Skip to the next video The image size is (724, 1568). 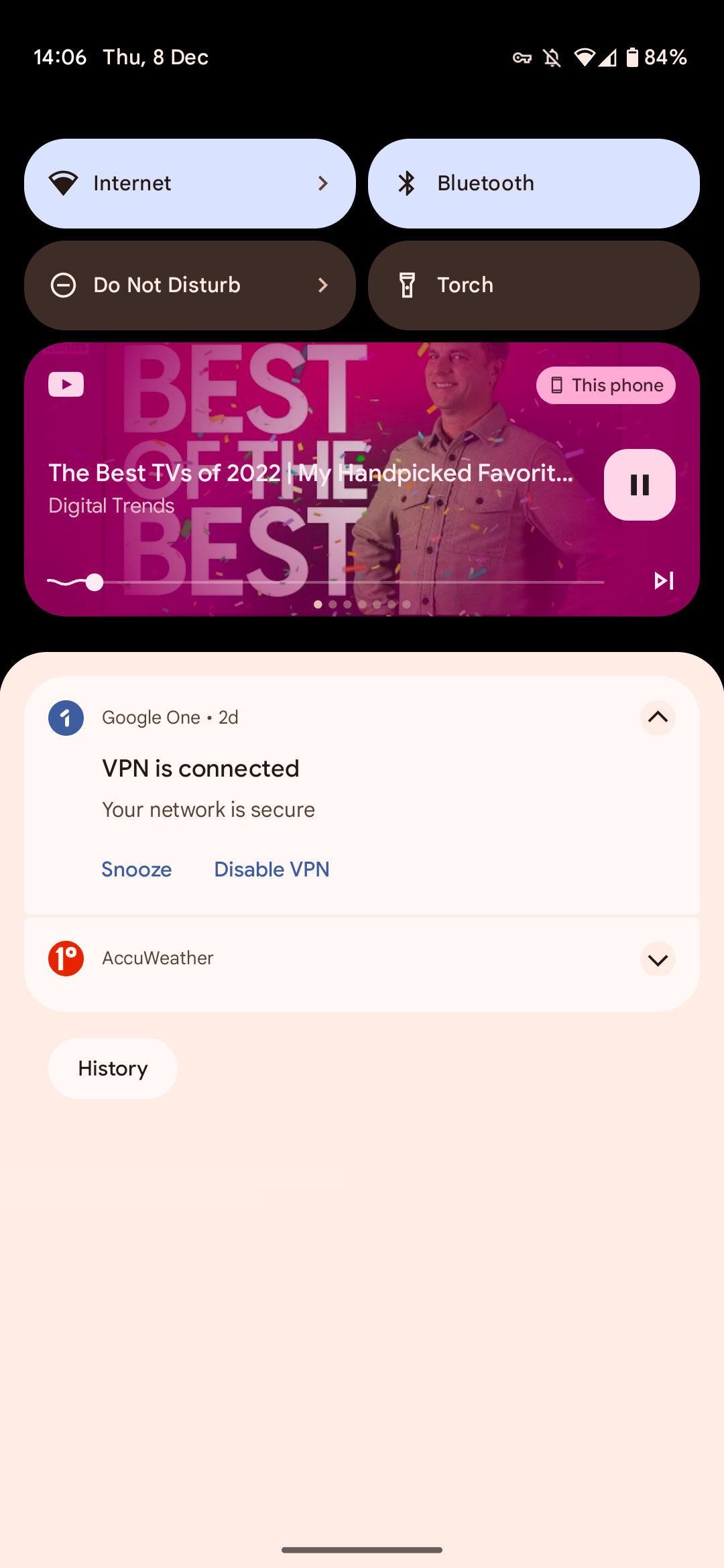664,580
